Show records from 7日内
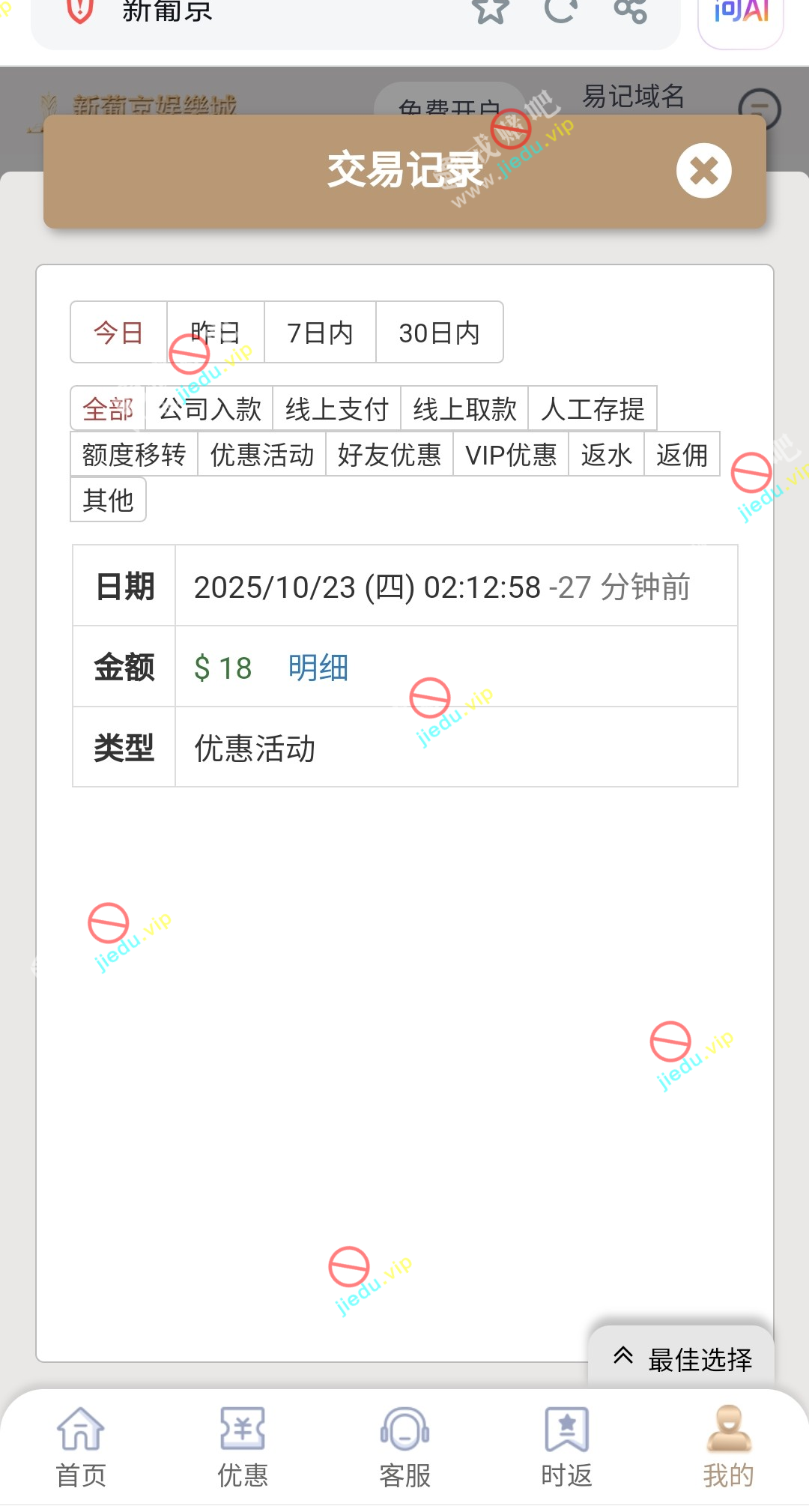Viewport: 809px width, 1512px height. (320, 333)
